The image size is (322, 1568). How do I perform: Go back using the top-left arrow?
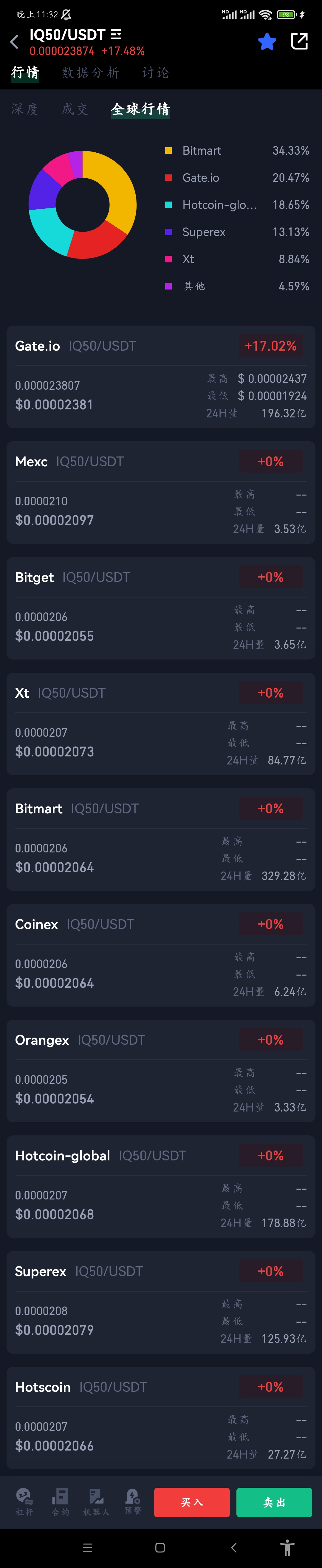tap(15, 41)
